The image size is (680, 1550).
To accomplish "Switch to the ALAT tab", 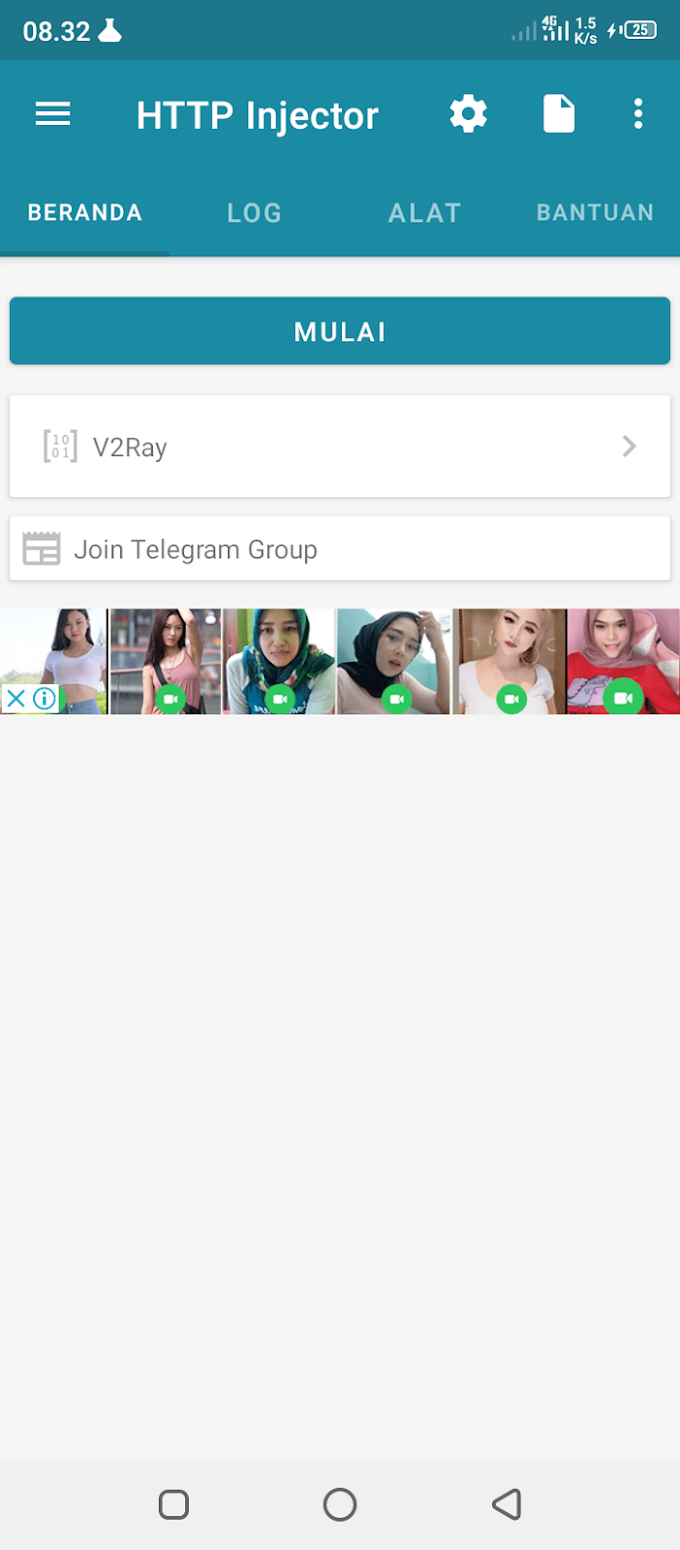I will [x=425, y=213].
